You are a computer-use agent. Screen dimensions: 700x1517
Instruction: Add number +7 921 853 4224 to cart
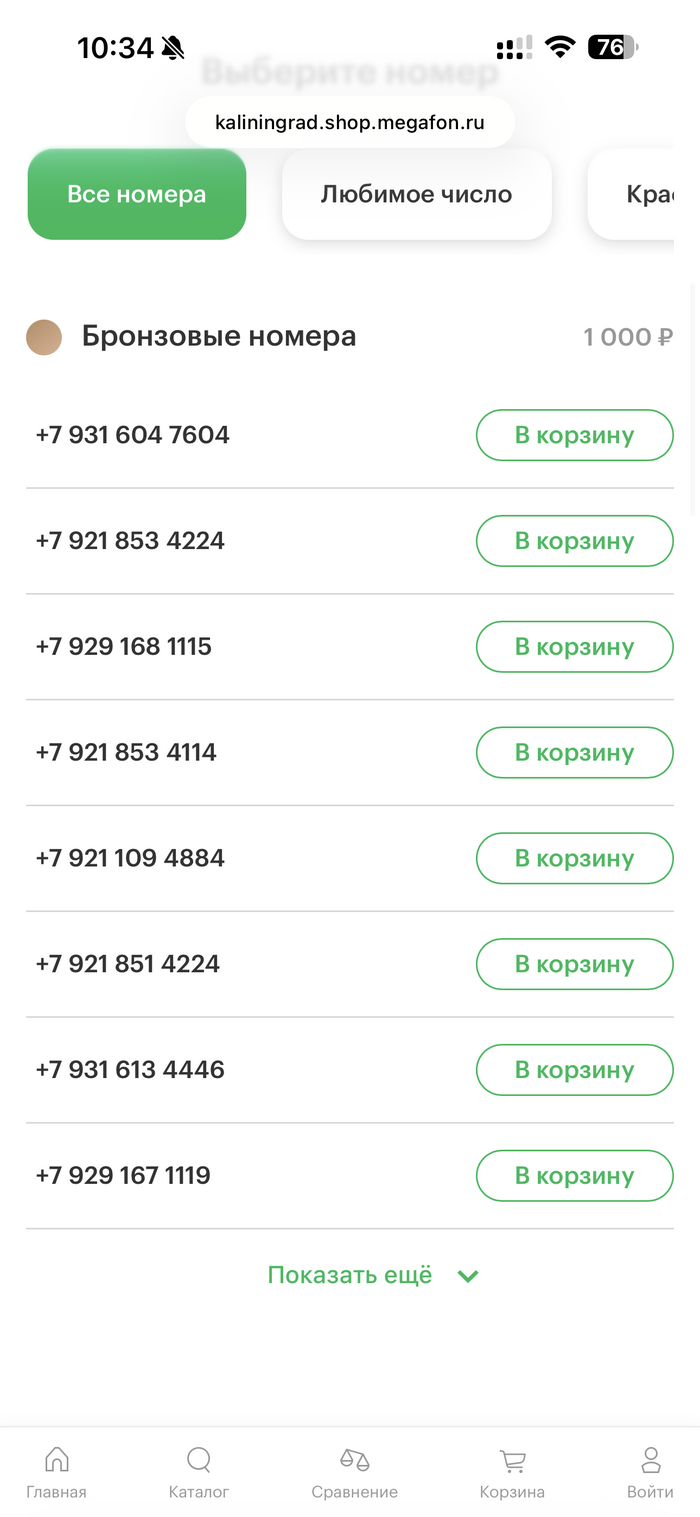tap(574, 541)
